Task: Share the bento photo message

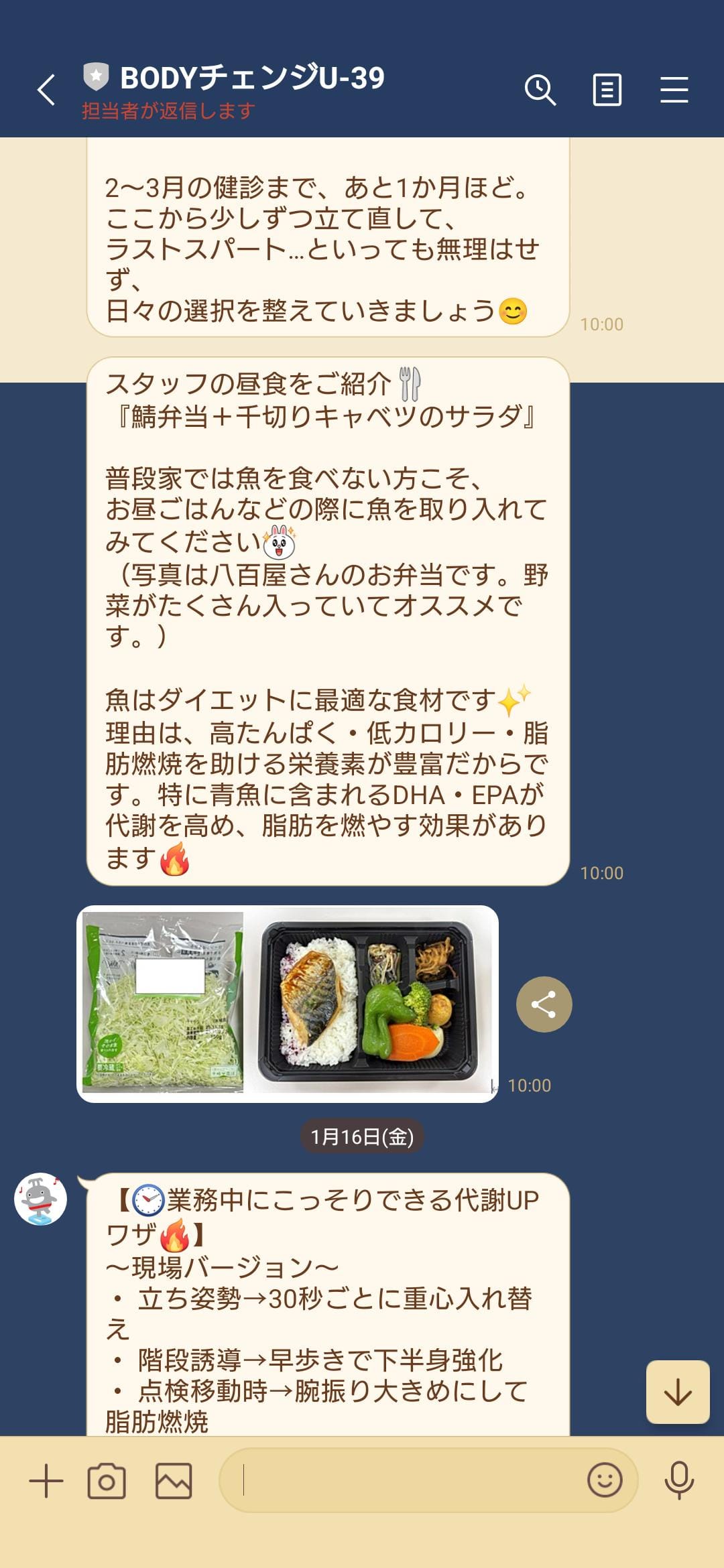Action: click(544, 1004)
